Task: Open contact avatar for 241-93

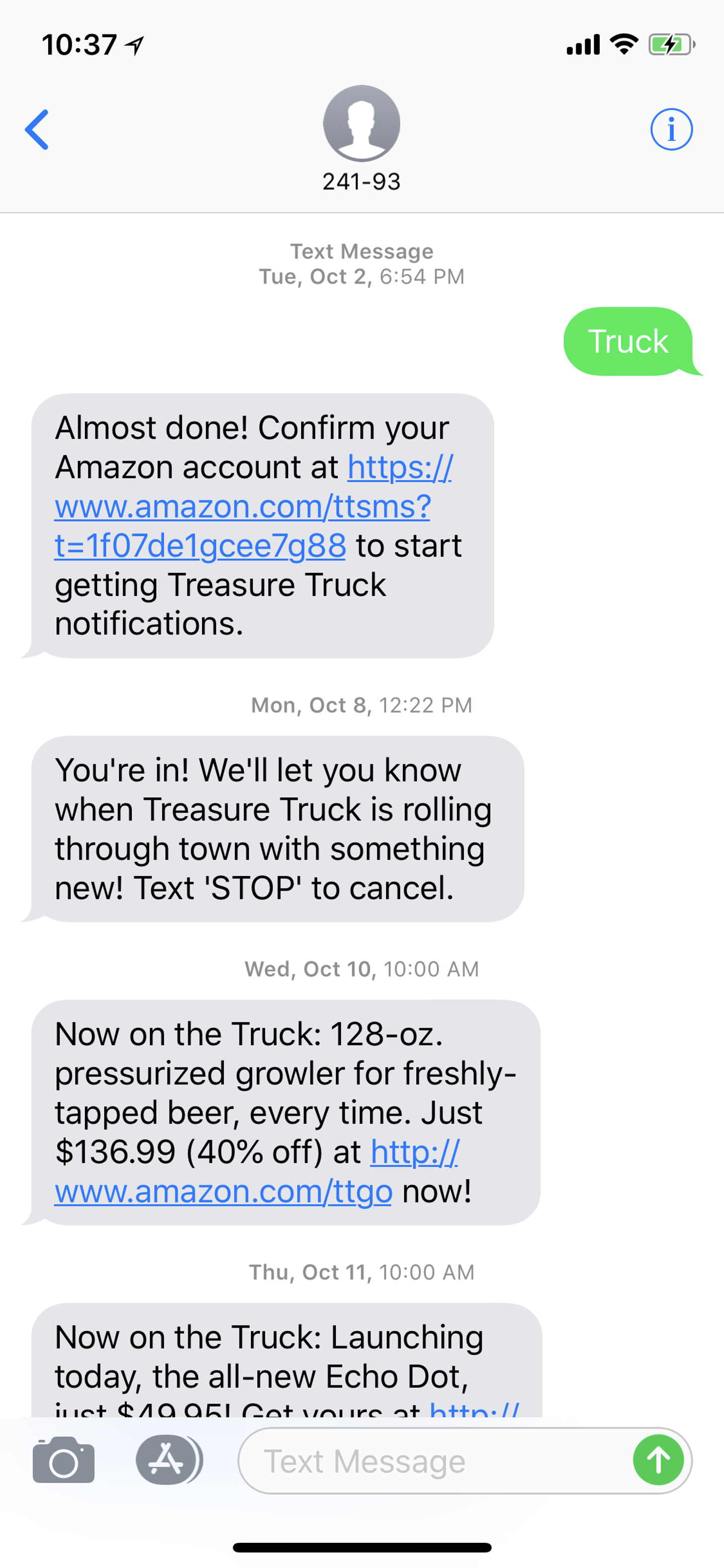Action: pyautogui.click(x=361, y=124)
